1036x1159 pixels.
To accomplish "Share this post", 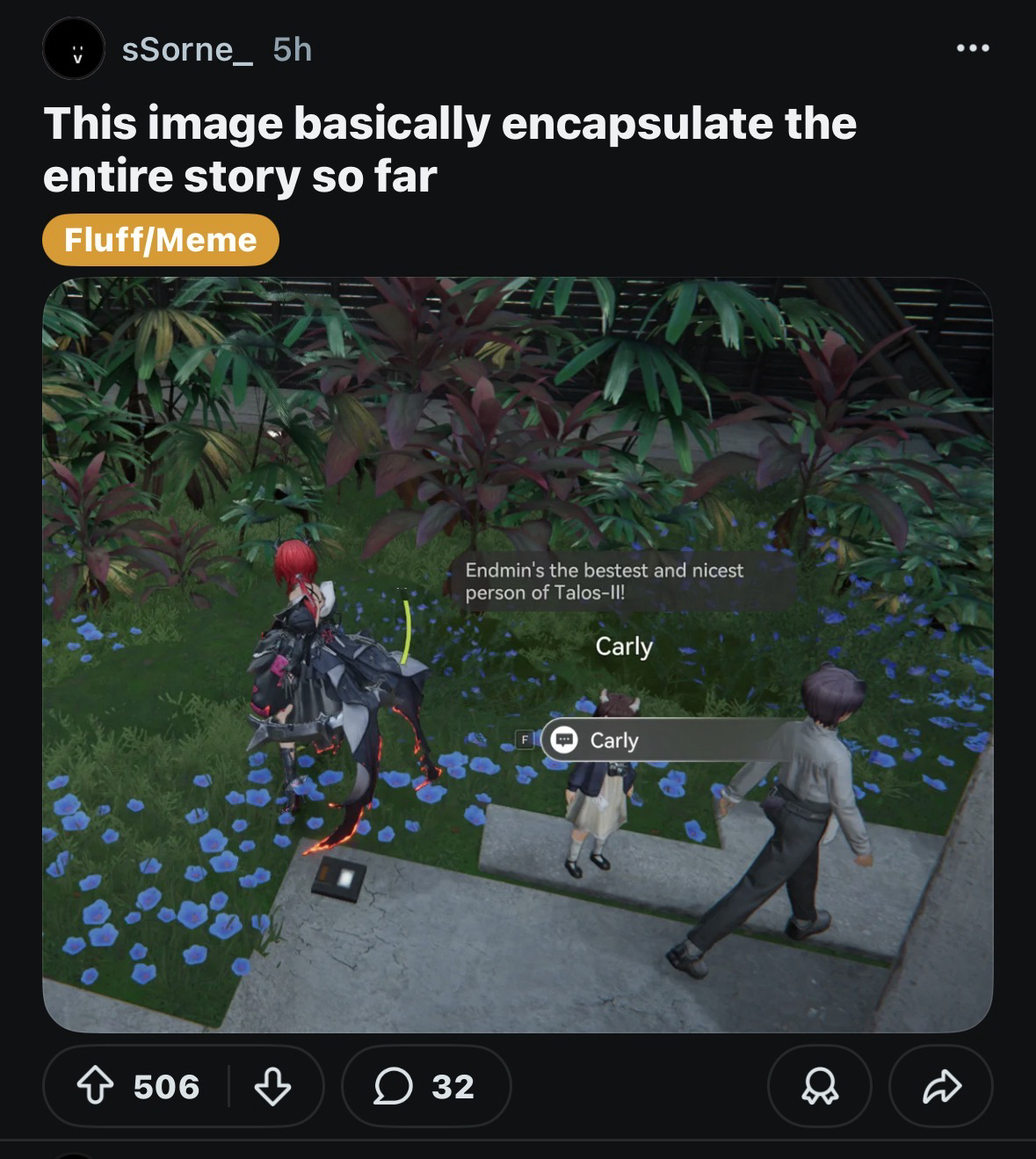I will point(941,1087).
